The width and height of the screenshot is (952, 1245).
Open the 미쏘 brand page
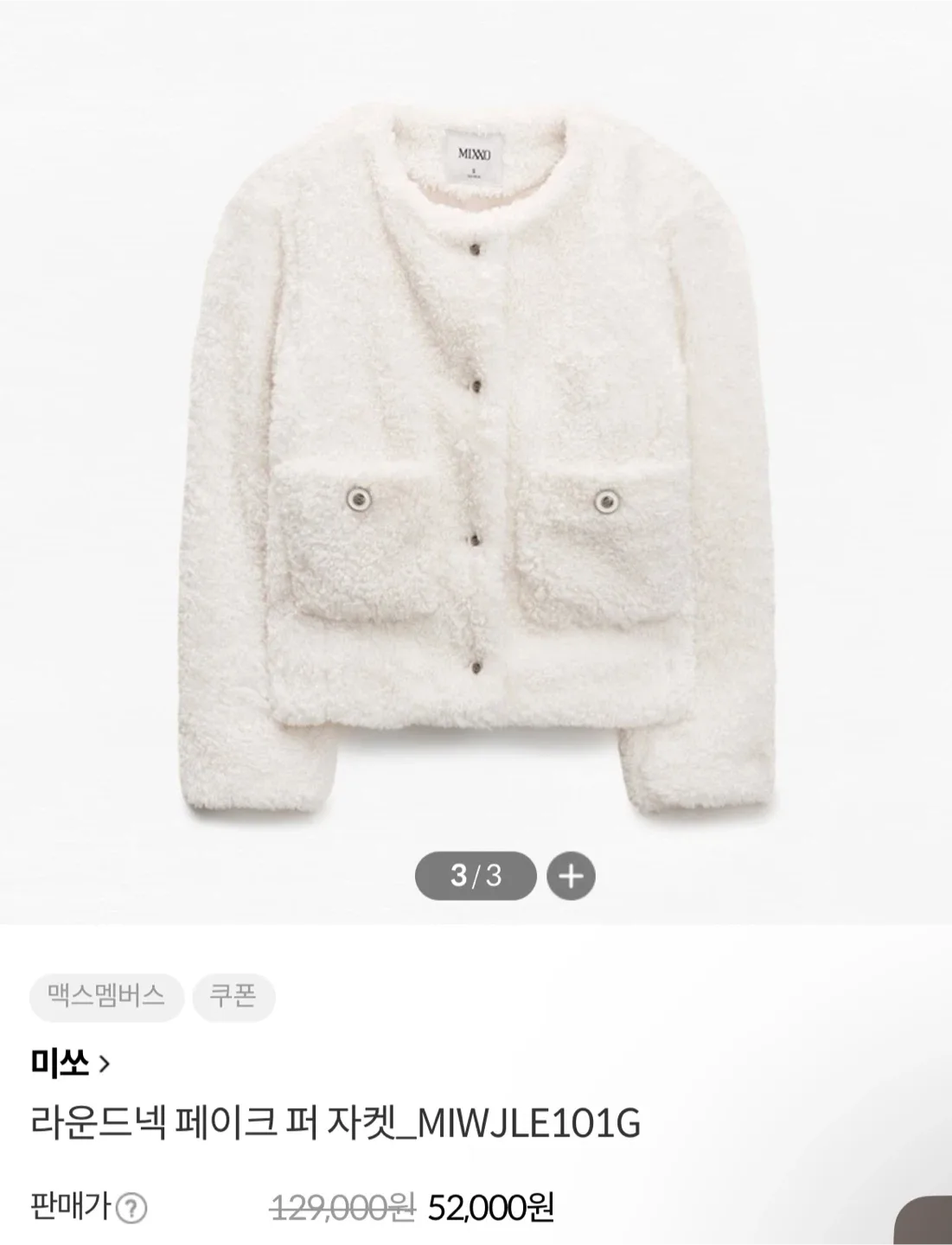click(71, 1063)
